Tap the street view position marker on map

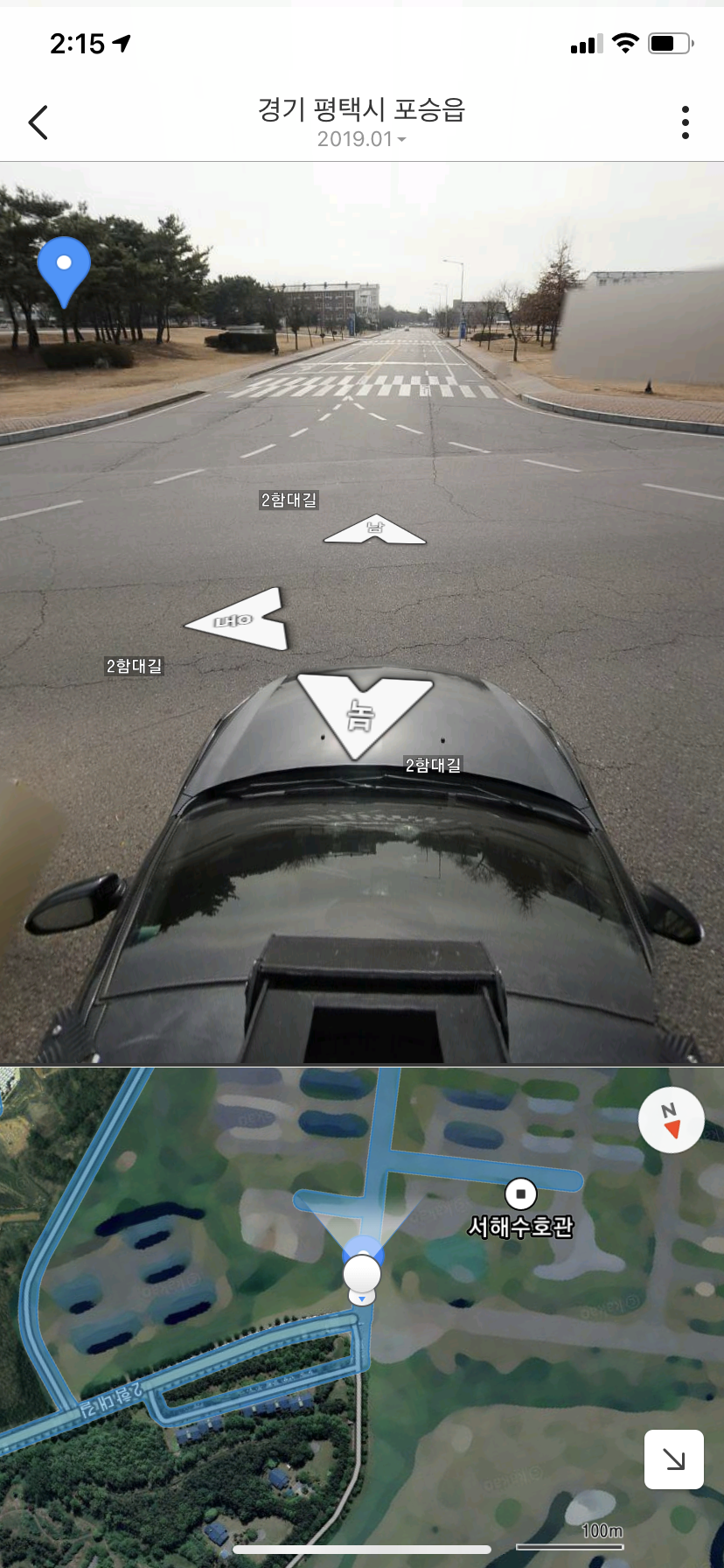[362, 1274]
